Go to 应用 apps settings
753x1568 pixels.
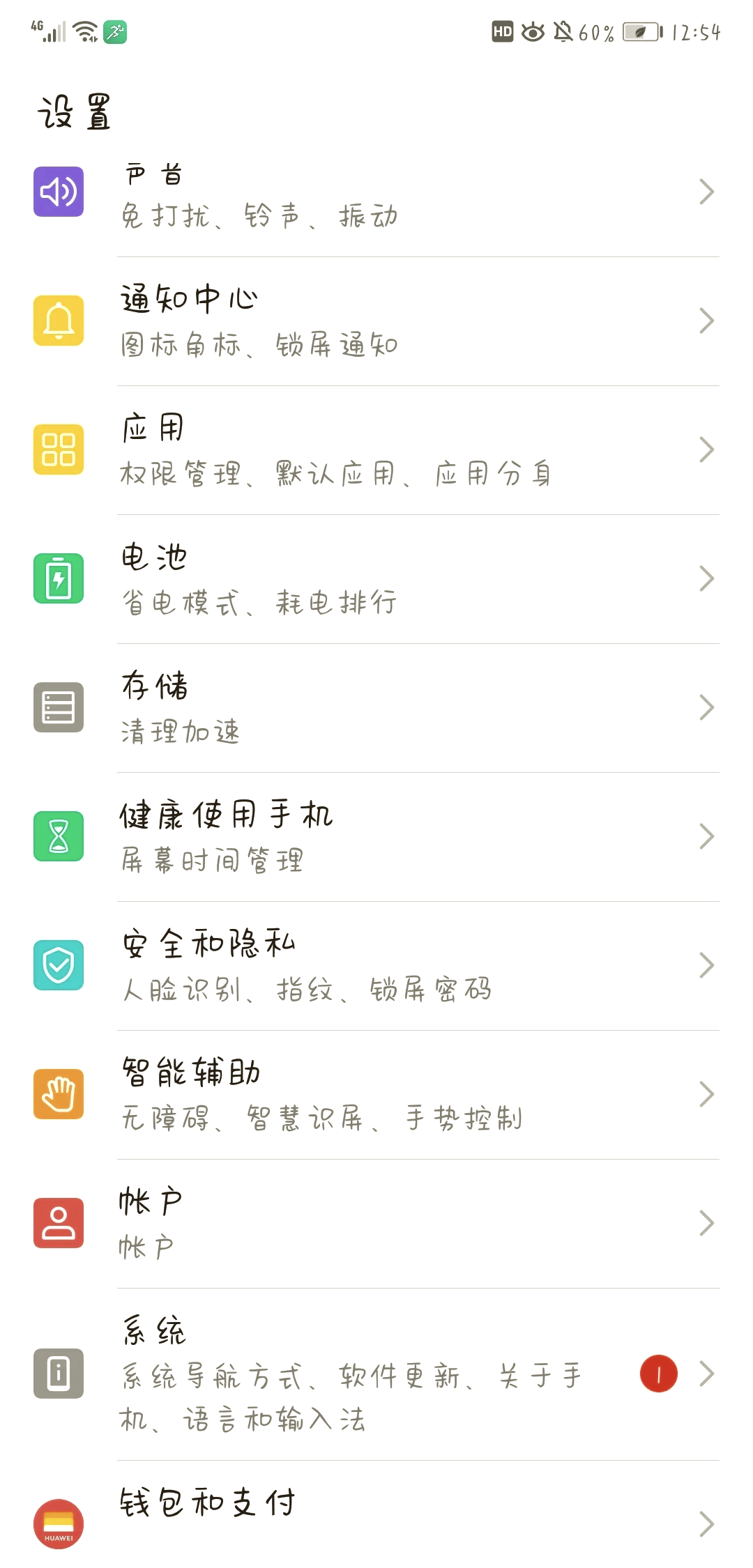coord(376,450)
